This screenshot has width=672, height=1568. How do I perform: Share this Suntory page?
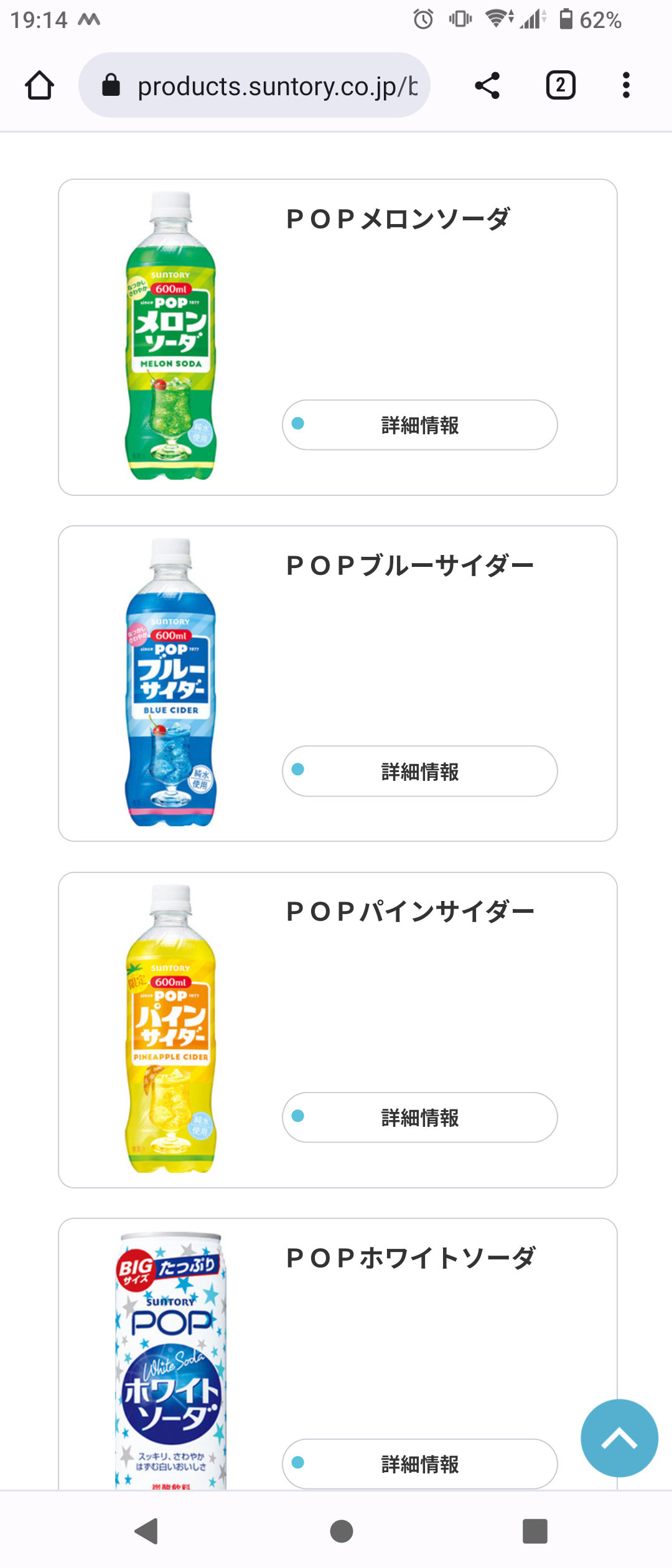click(487, 85)
